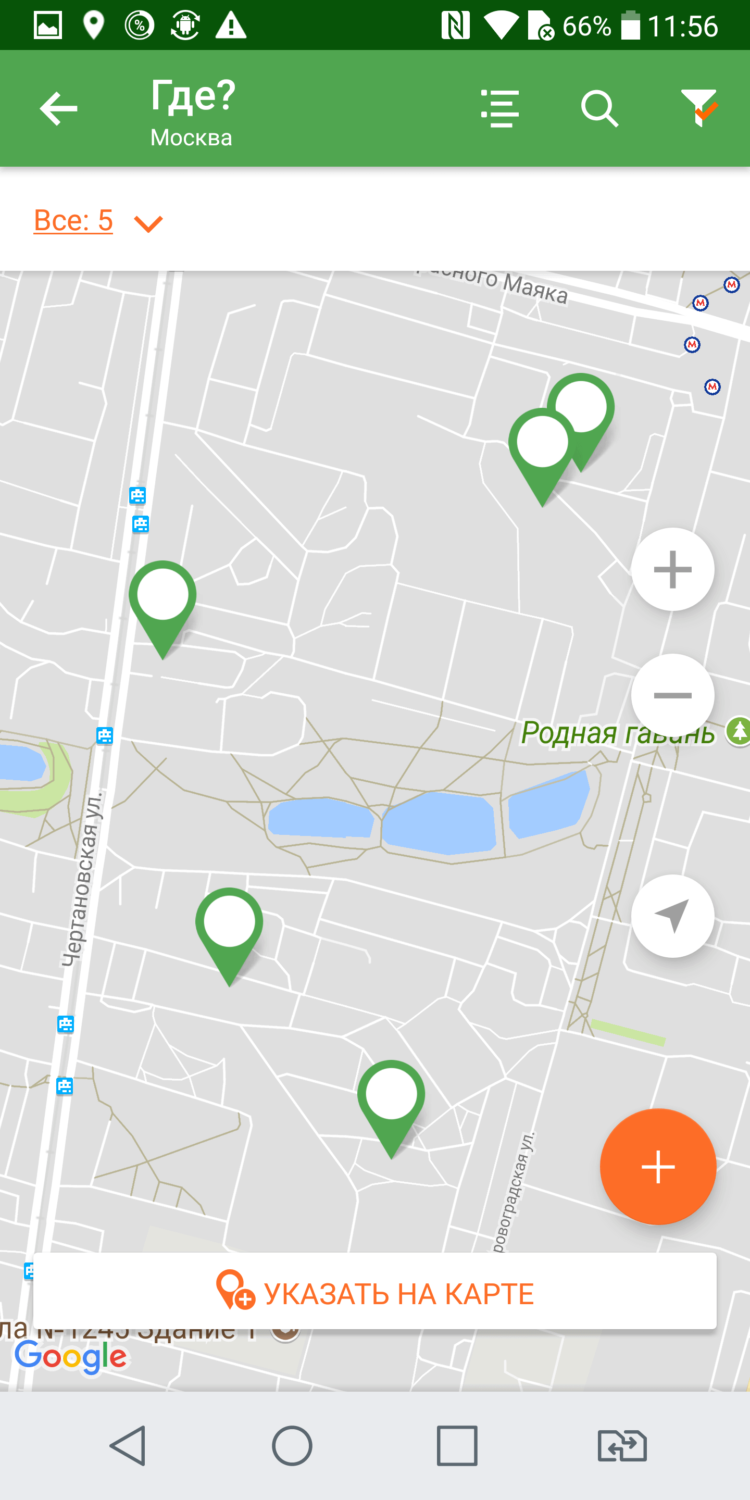
Task: Tap the circular home button in navigation bar
Action: coord(291,1445)
